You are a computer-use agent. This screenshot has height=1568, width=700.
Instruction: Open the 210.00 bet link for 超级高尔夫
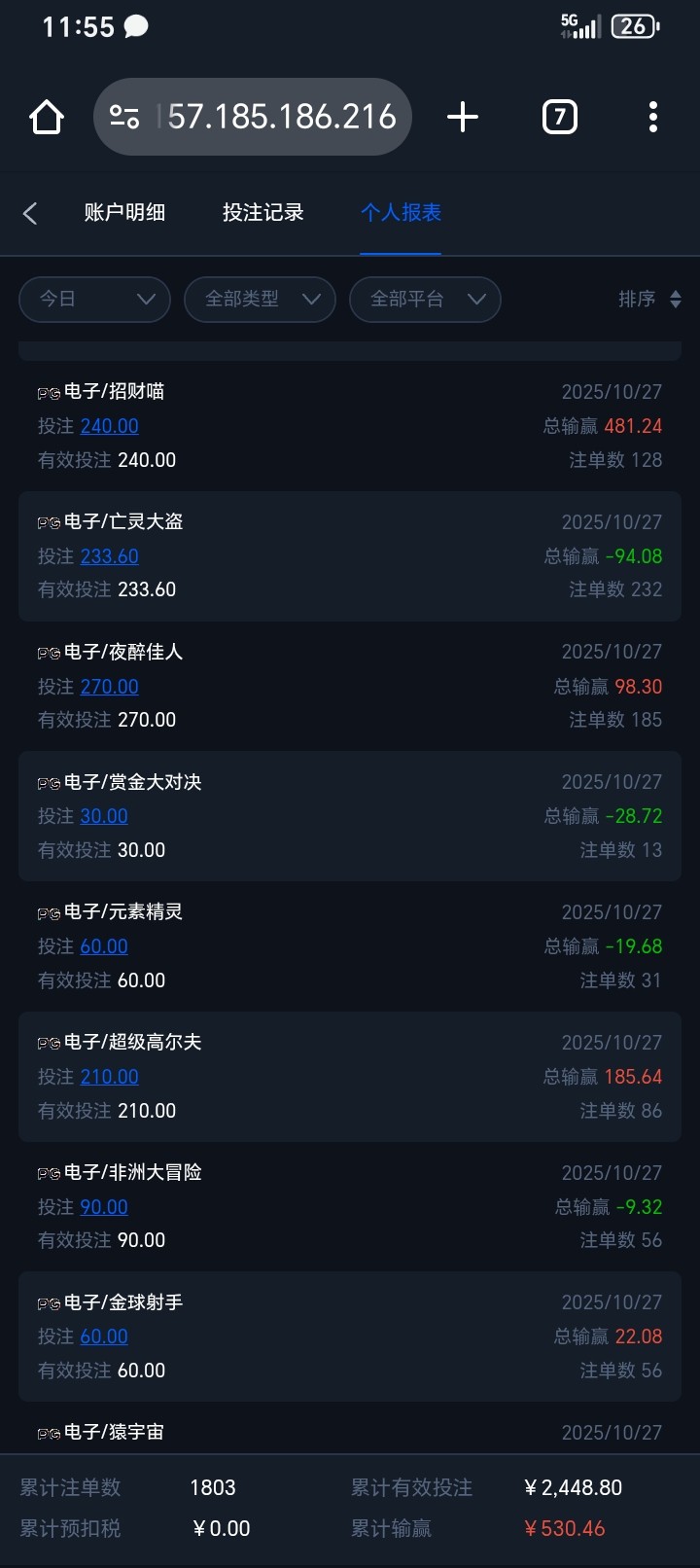click(109, 1077)
